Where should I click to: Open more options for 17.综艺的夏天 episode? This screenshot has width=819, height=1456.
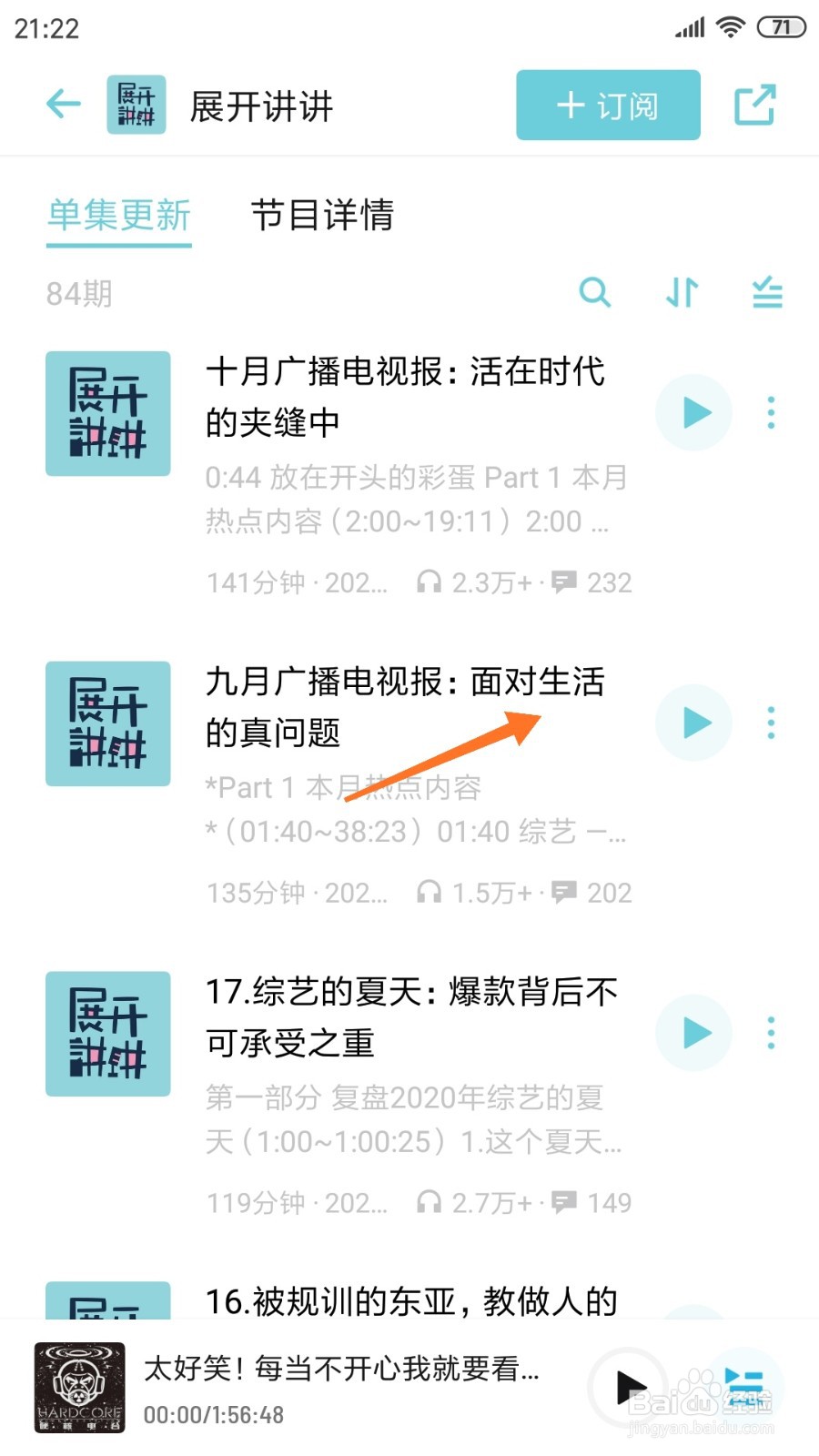[x=771, y=1033]
